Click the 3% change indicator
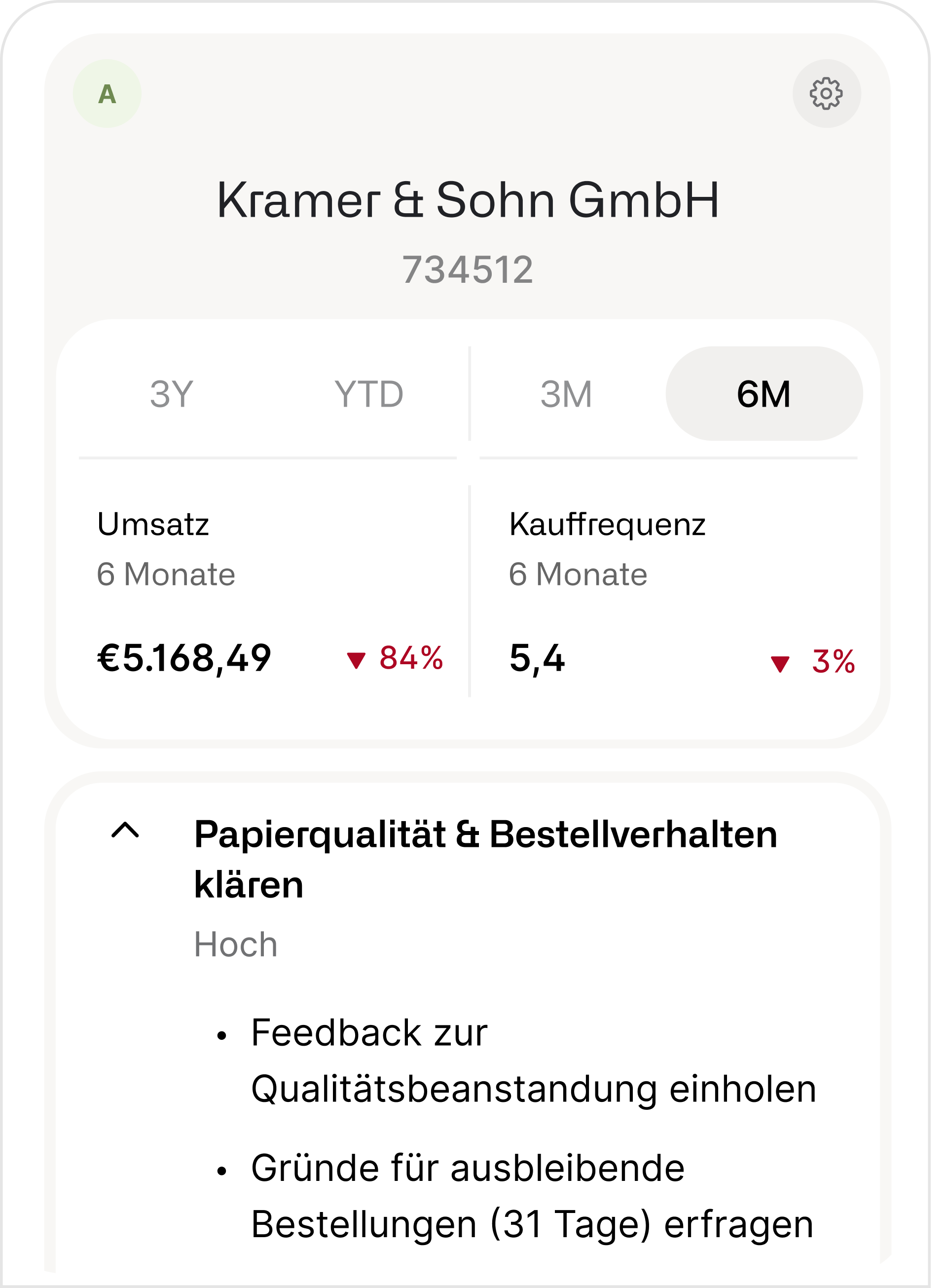 (832, 663)
